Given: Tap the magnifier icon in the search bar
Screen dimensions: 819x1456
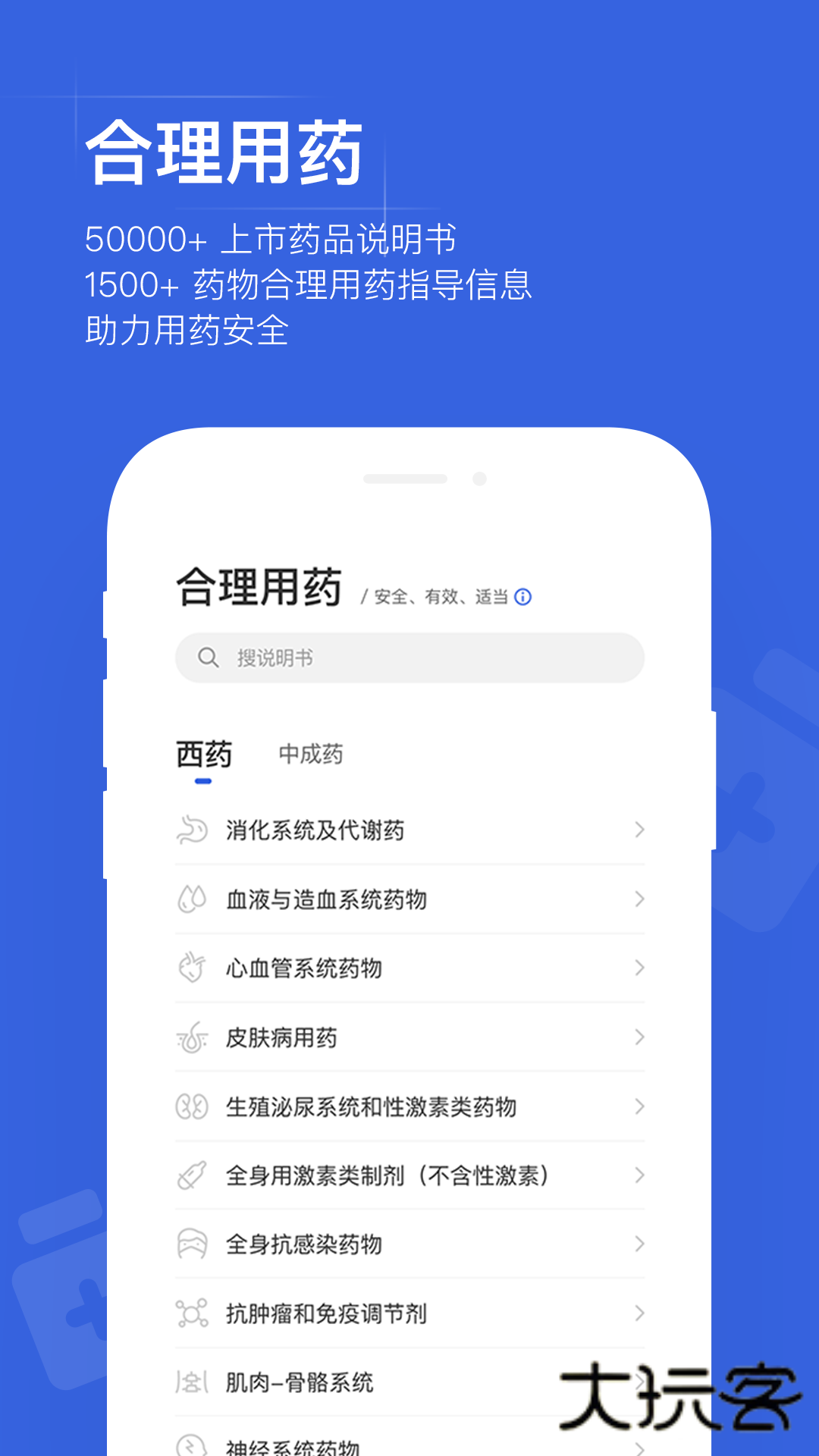Looking at the screenshot, I should click(206, 657).
